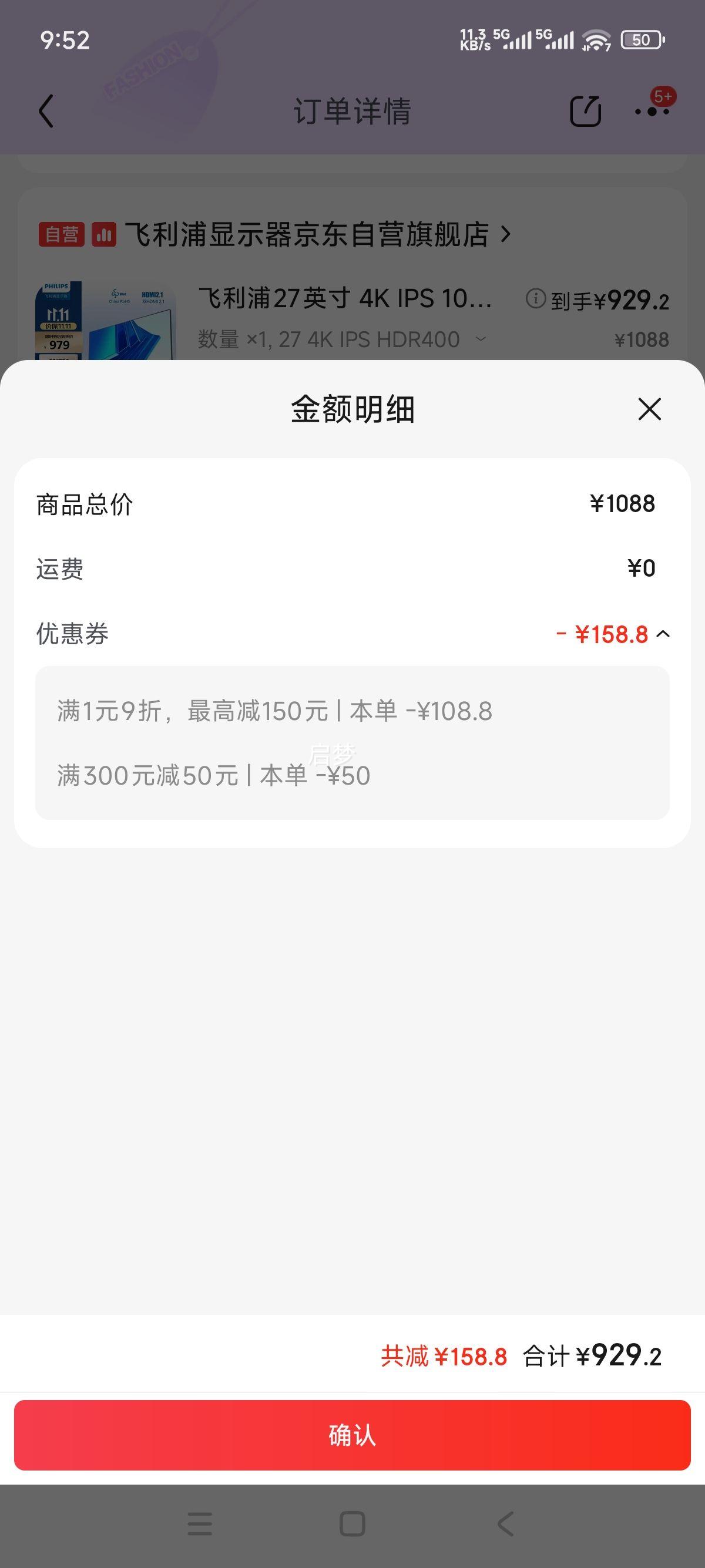This screenshot has width=705, height=1568.
Task: Open the more options menu
Action: tap(652, 112)
